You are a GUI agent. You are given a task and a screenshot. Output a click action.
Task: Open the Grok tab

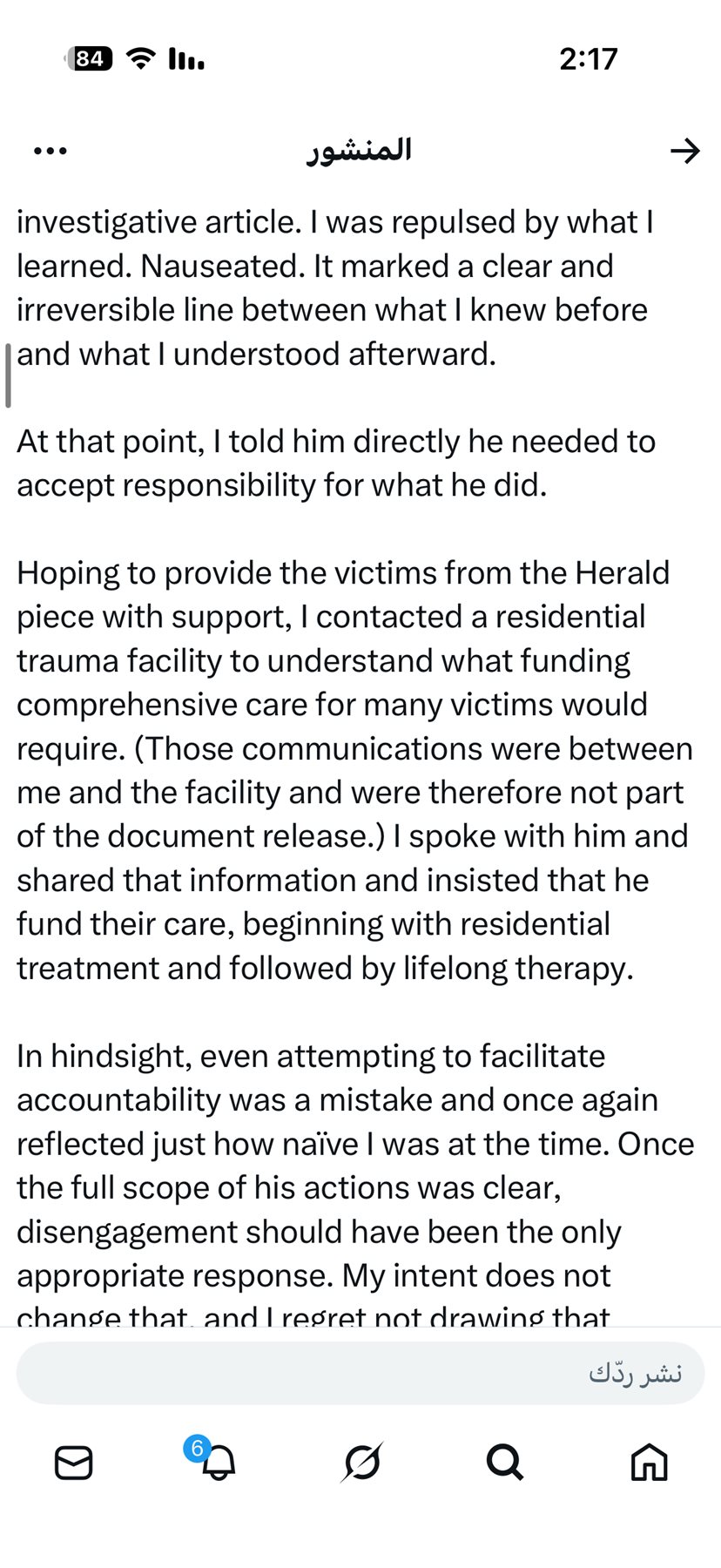361,1463
